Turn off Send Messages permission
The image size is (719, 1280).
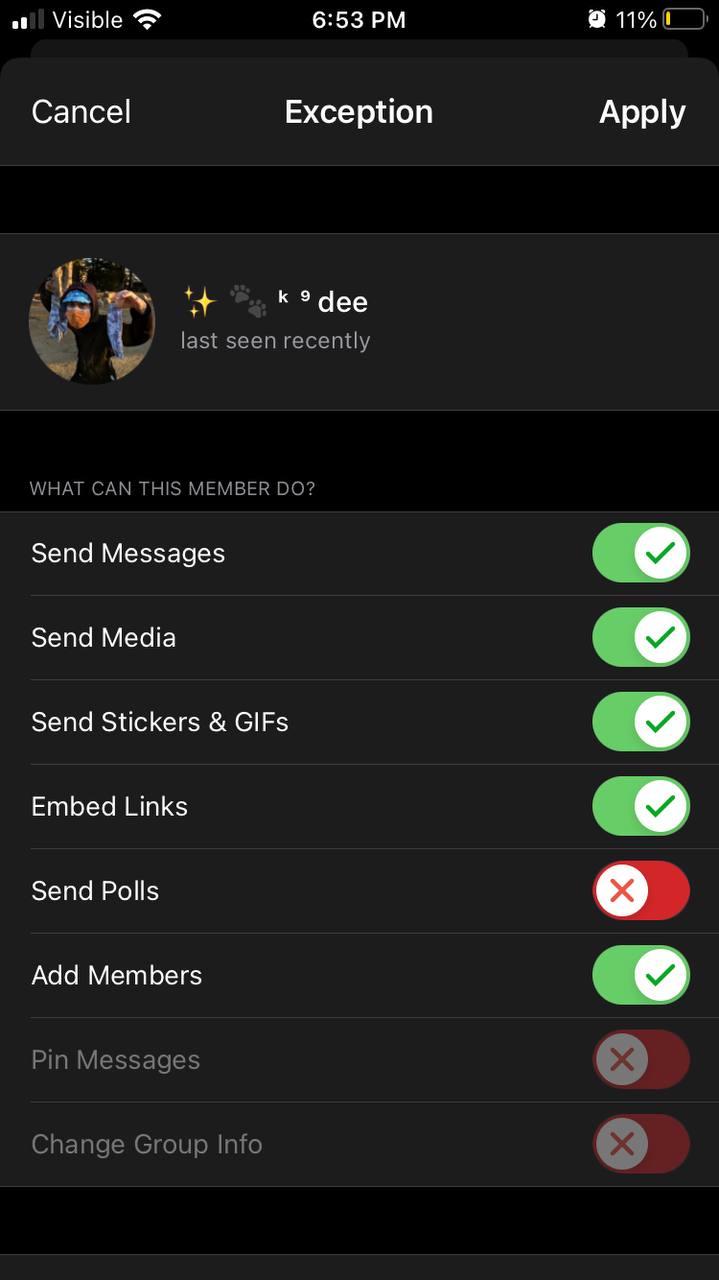641,553
